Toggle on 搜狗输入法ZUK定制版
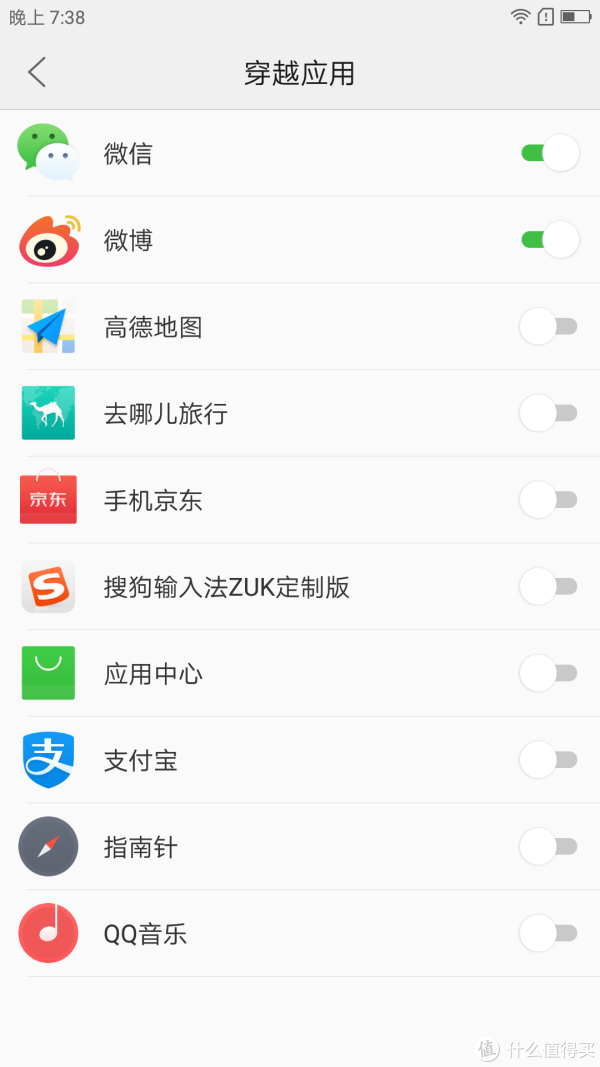This screenshot has width=600, height=1067. point(548,586)
